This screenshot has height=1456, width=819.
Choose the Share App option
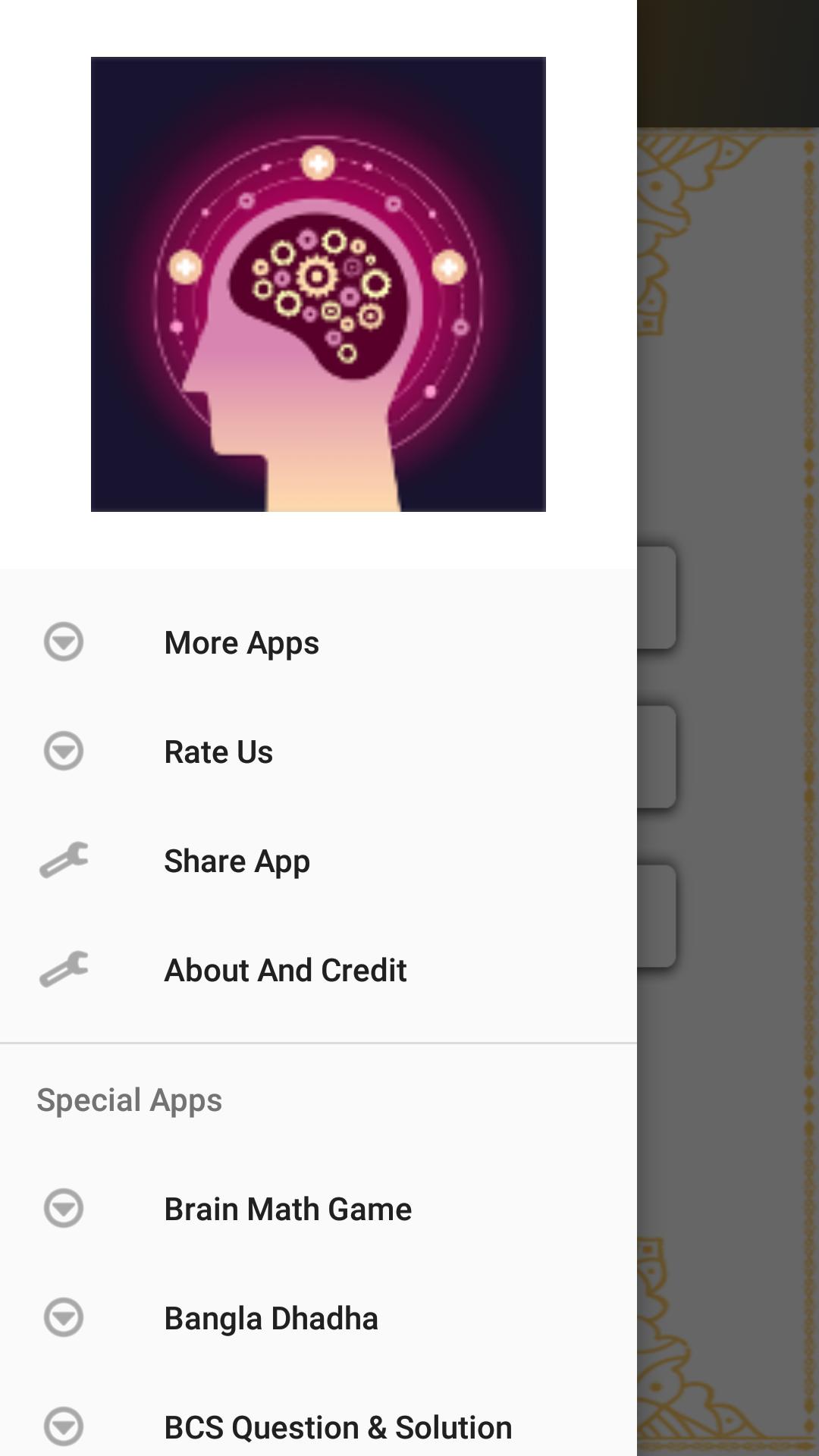pos(237,861)
